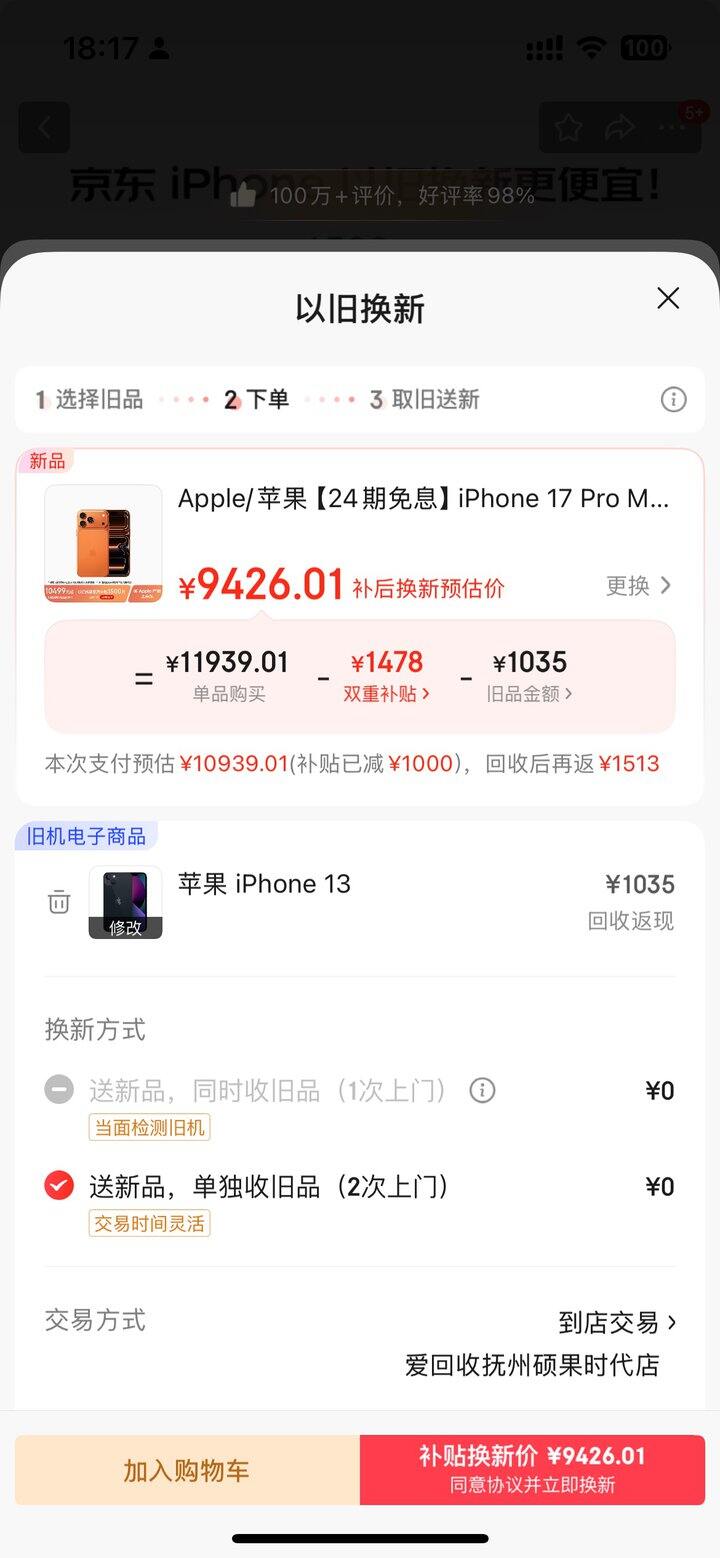Select 送新品，同时收旧品 option
The image size is (720, 1558).
tap(58, 1090)
